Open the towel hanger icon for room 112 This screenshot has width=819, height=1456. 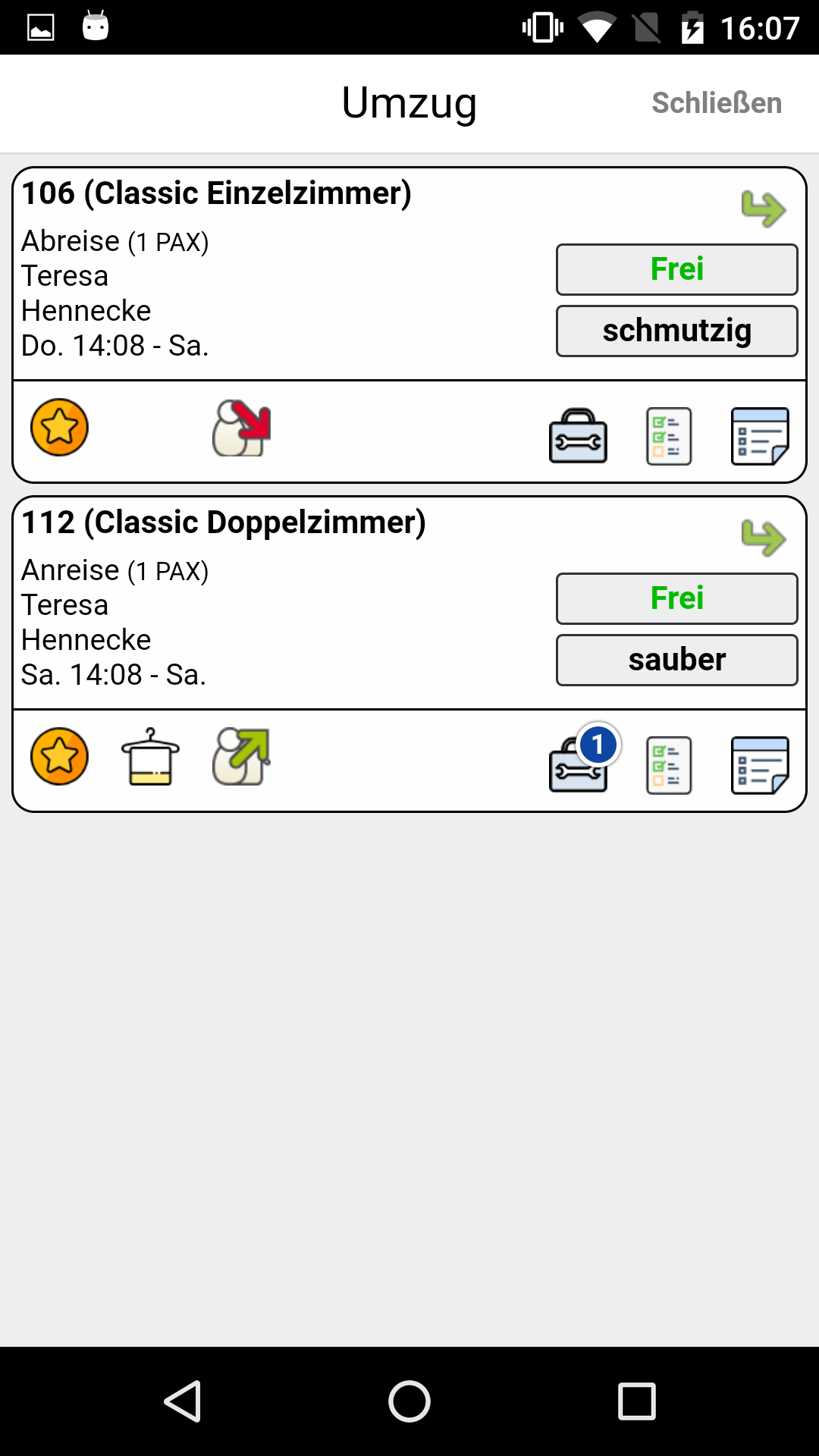[x=150, y=757]
